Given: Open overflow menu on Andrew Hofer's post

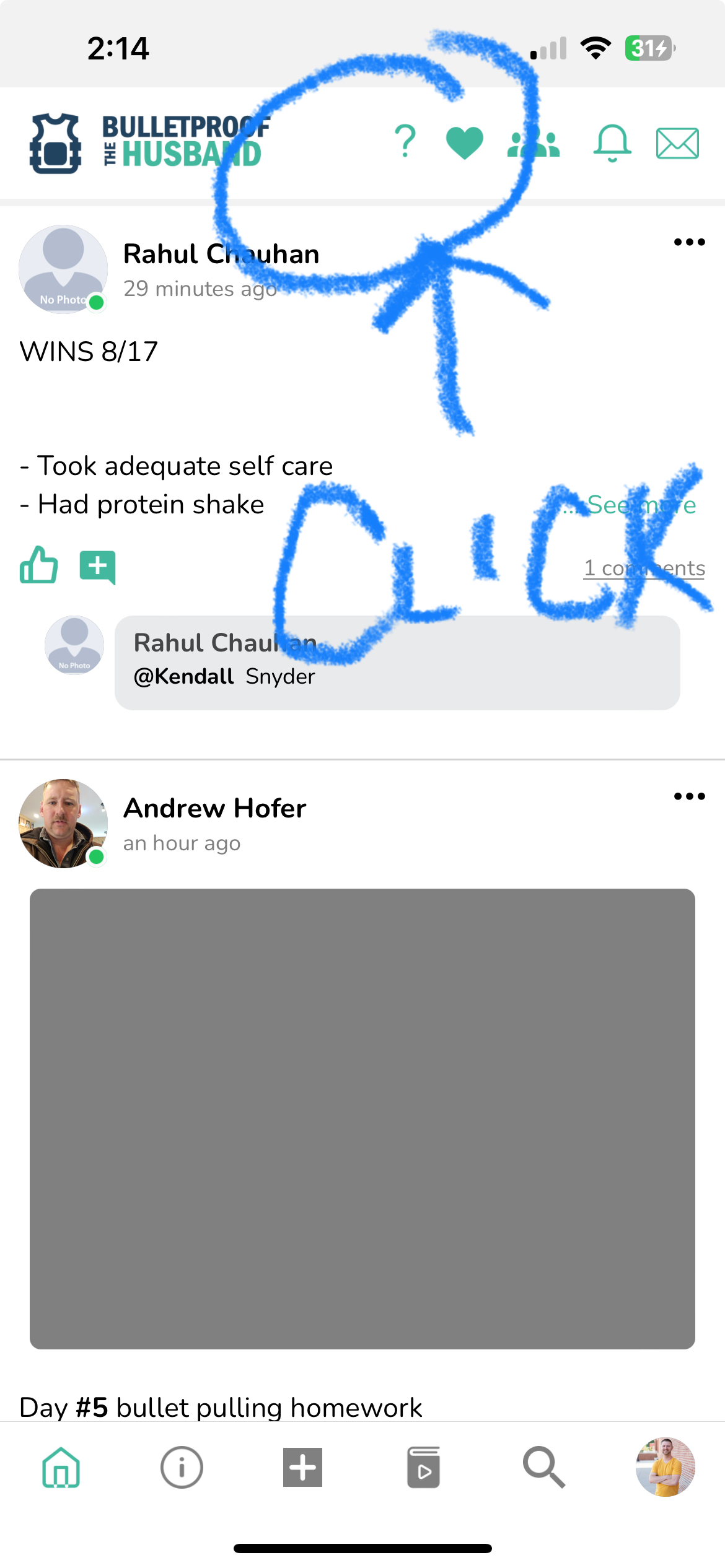Looking at the screenshot, I should (689, 796).
